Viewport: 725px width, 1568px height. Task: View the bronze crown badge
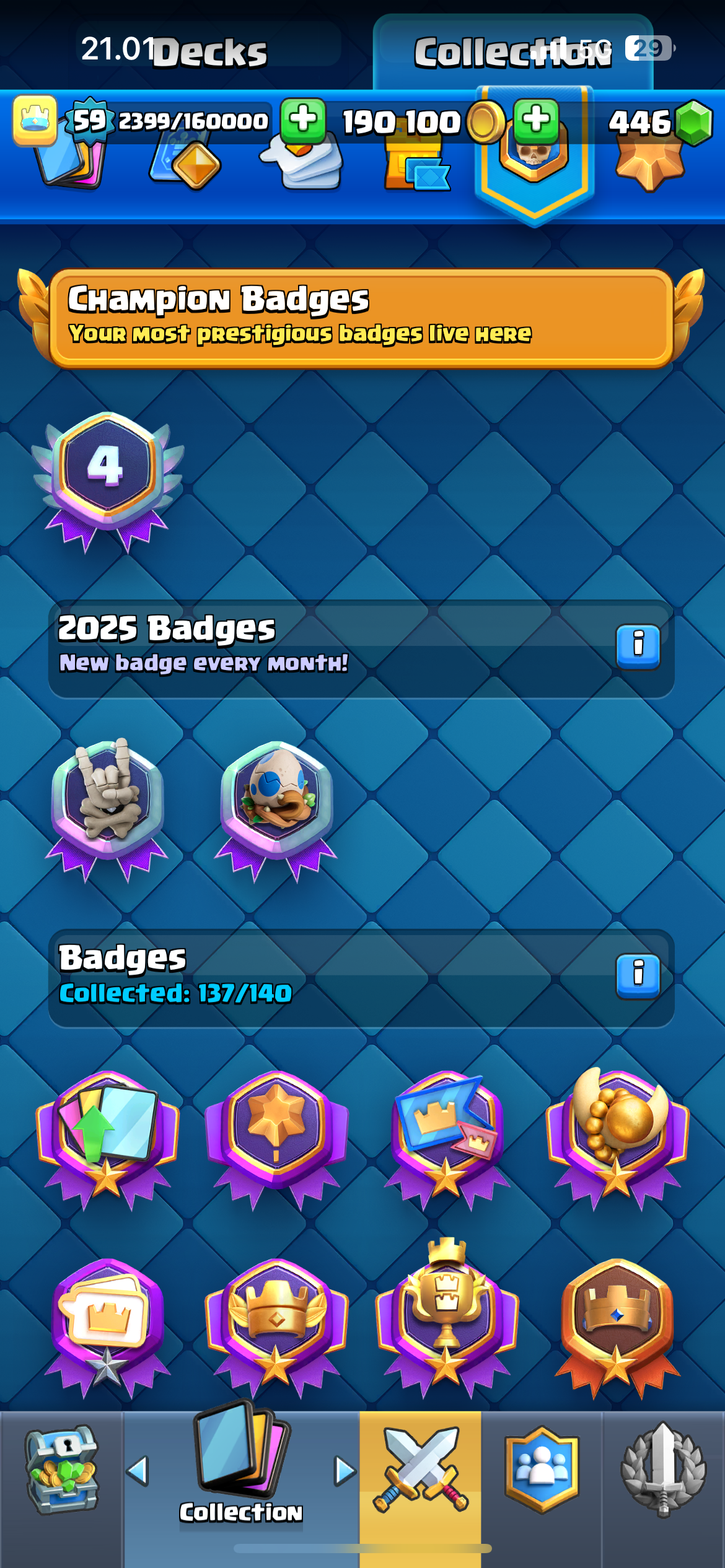617,1328
